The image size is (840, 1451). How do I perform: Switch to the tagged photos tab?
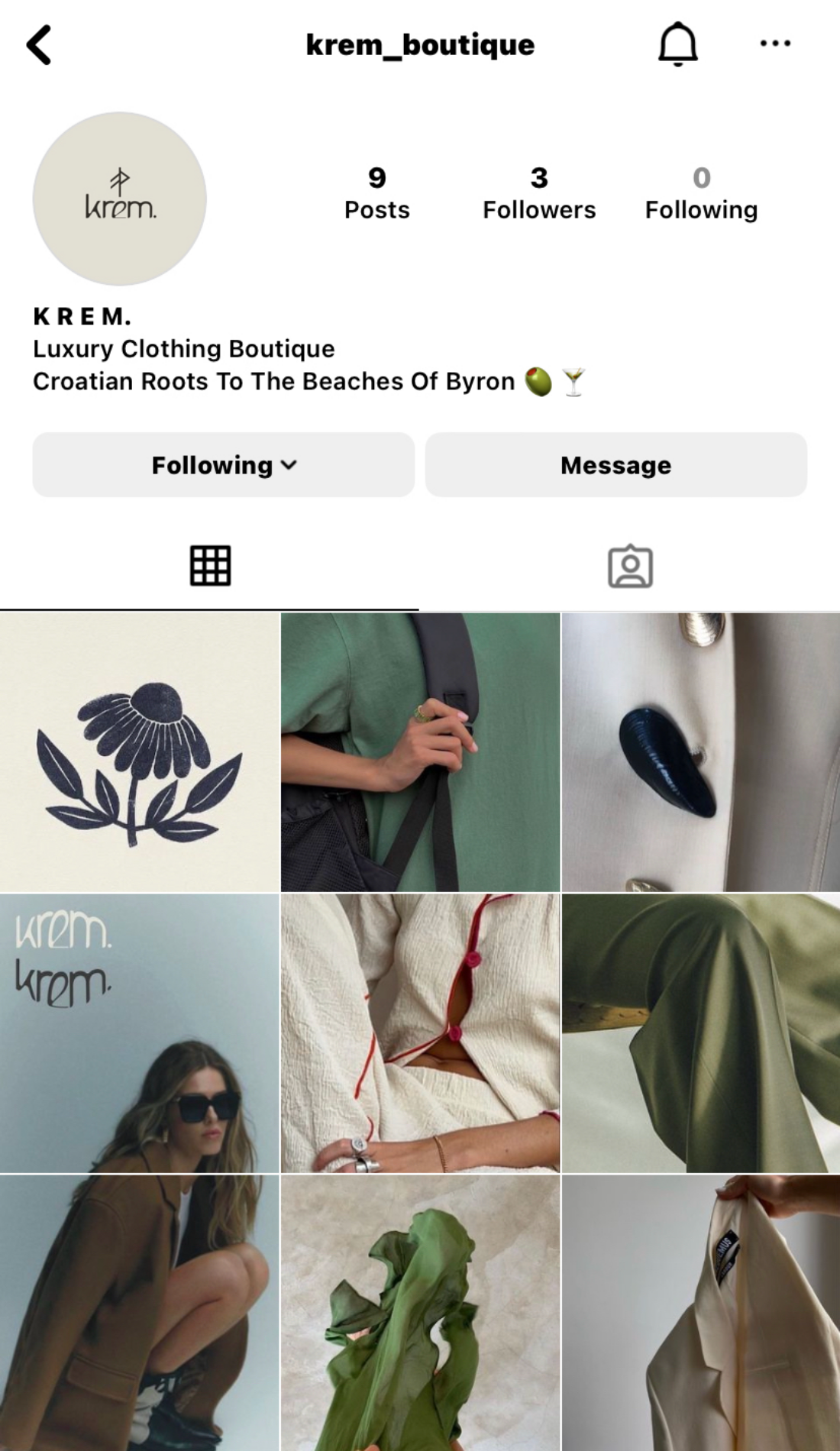tap(630, 566)
